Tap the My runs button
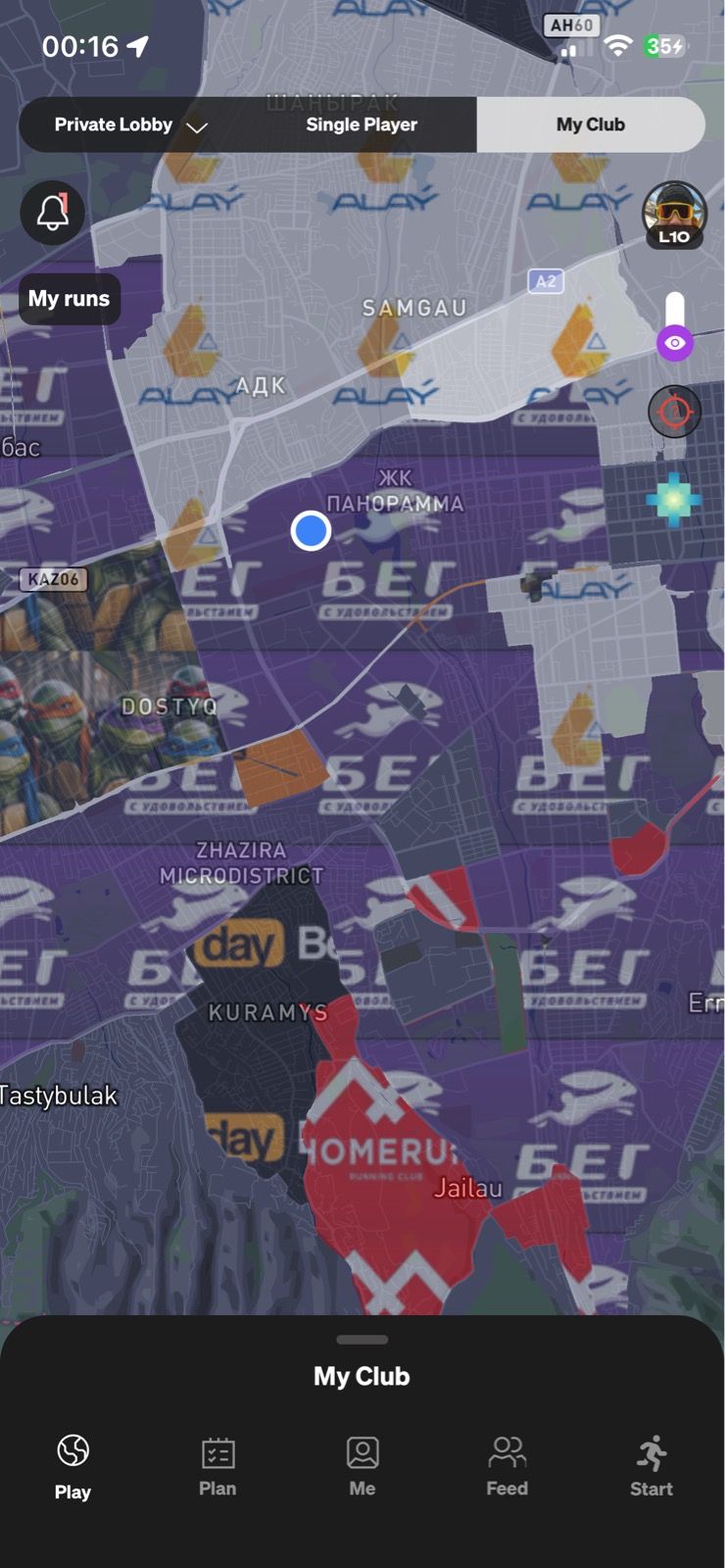Screen dimensions: 725x1568 [x=69, y=299]
